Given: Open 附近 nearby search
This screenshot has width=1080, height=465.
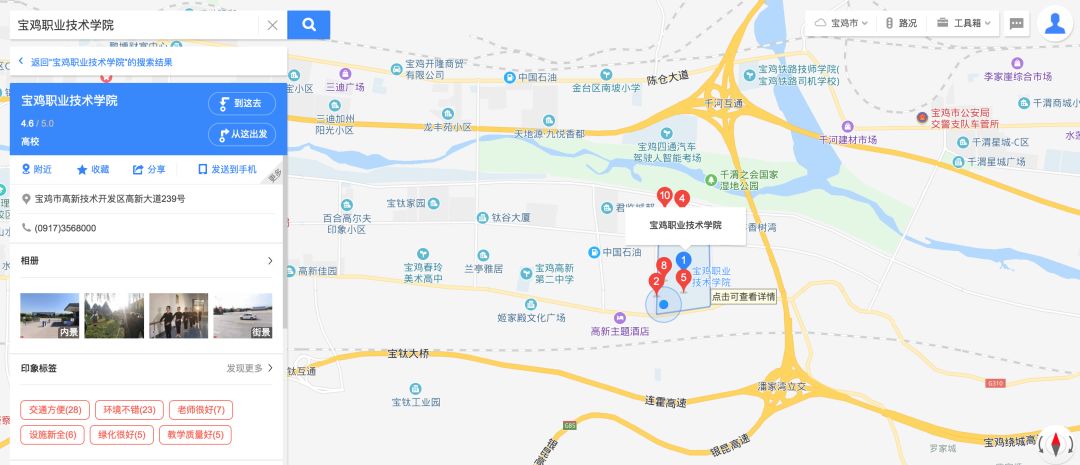Looking at the screenshot, I should [37, 169].
